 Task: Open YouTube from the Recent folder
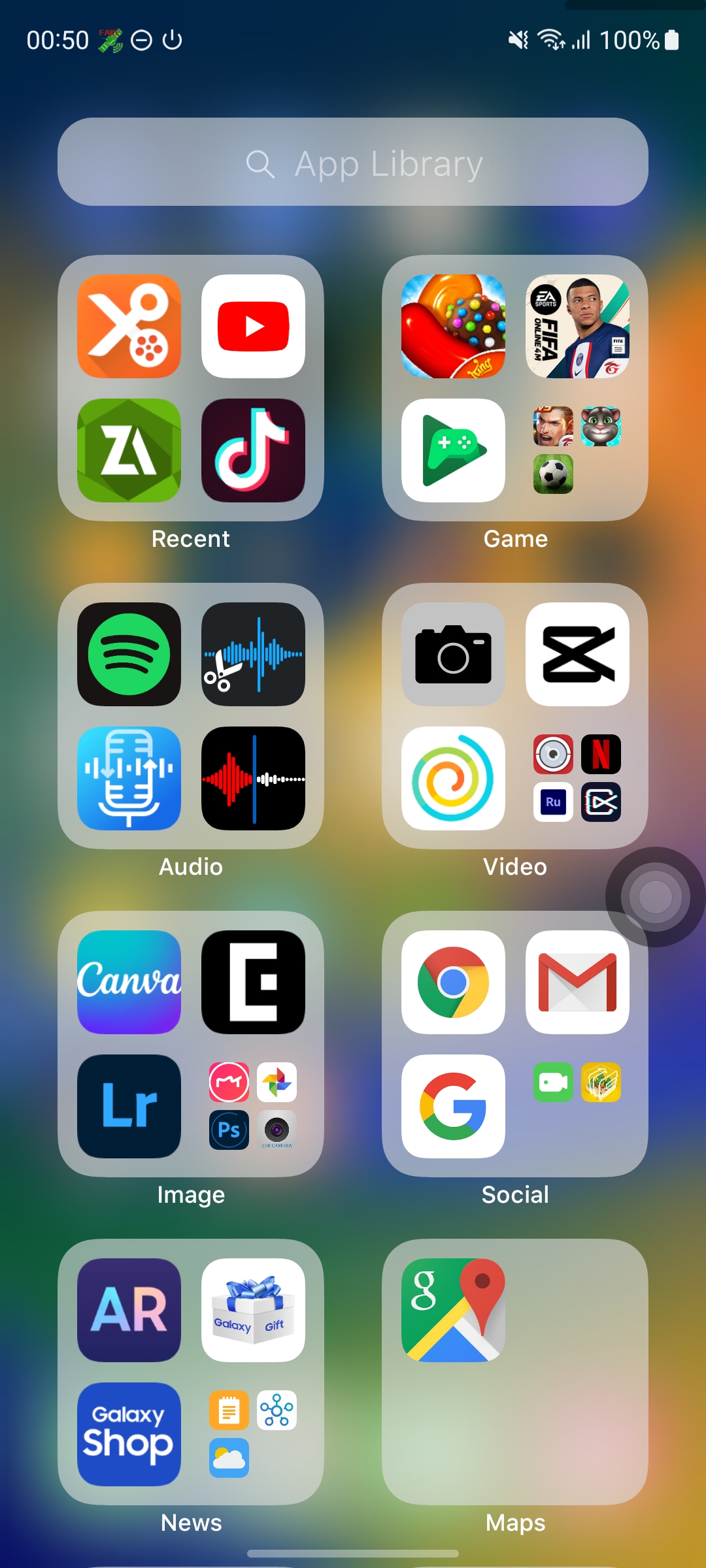tap(254, 325)
